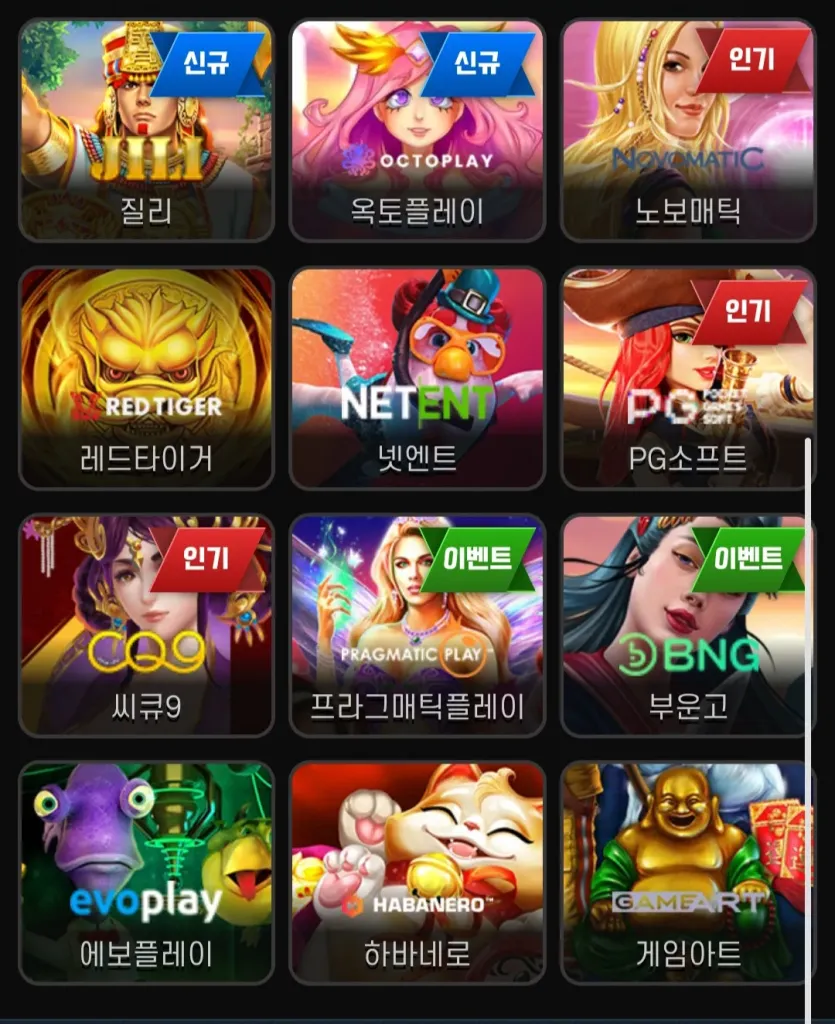Open the 옥토플레이 provider tile
Image resolution: width=835 pixels, height=1024 pixels.
417,130
